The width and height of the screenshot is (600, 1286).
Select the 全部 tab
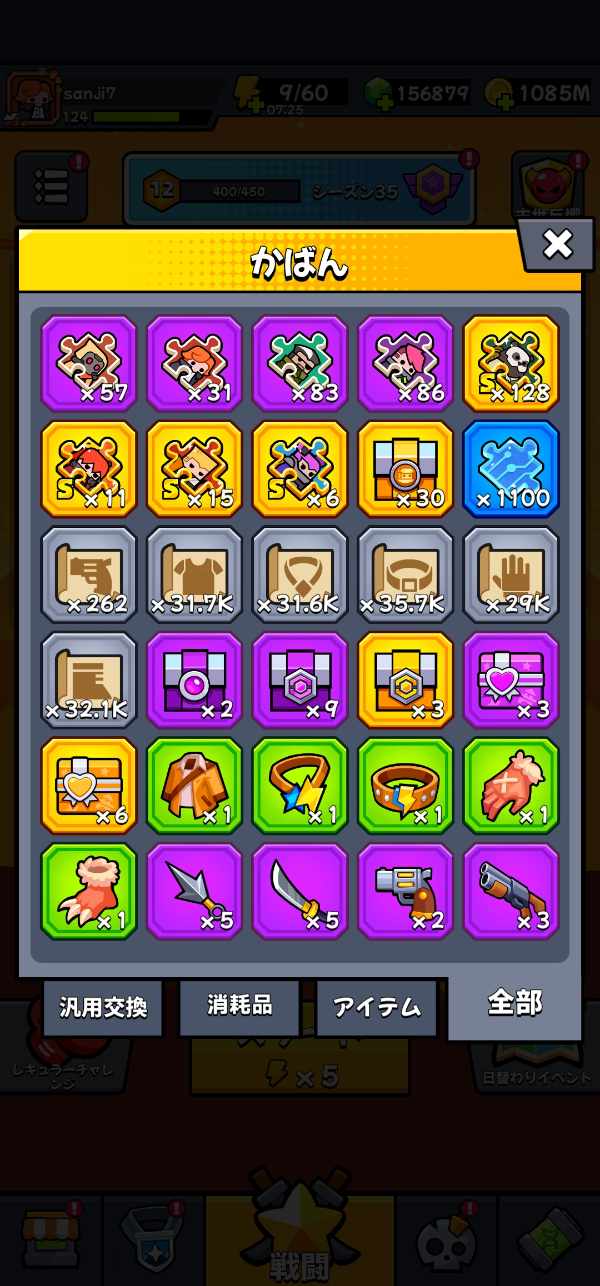click(x=514, y=1004)
